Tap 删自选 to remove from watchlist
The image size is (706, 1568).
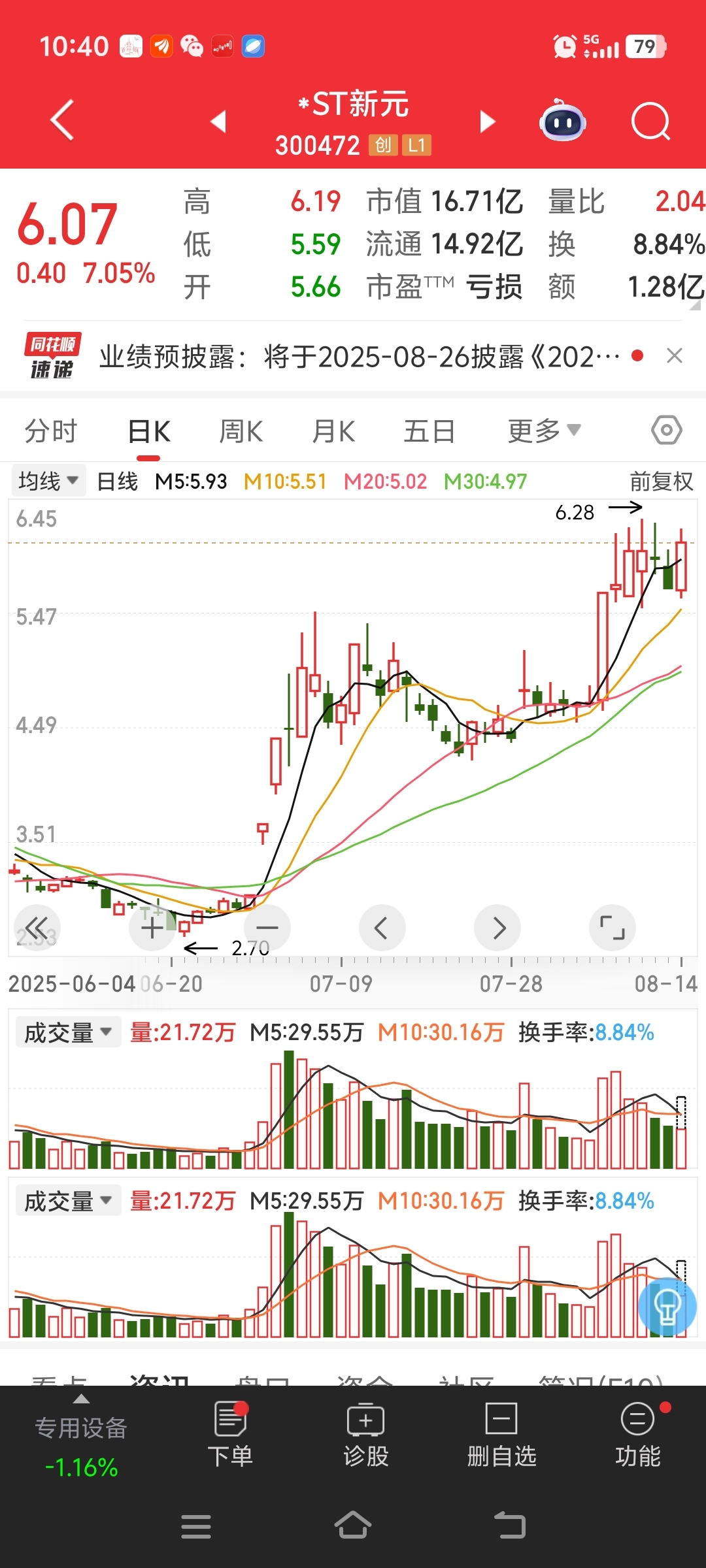pyautogui.click(x=501, y=1435)
